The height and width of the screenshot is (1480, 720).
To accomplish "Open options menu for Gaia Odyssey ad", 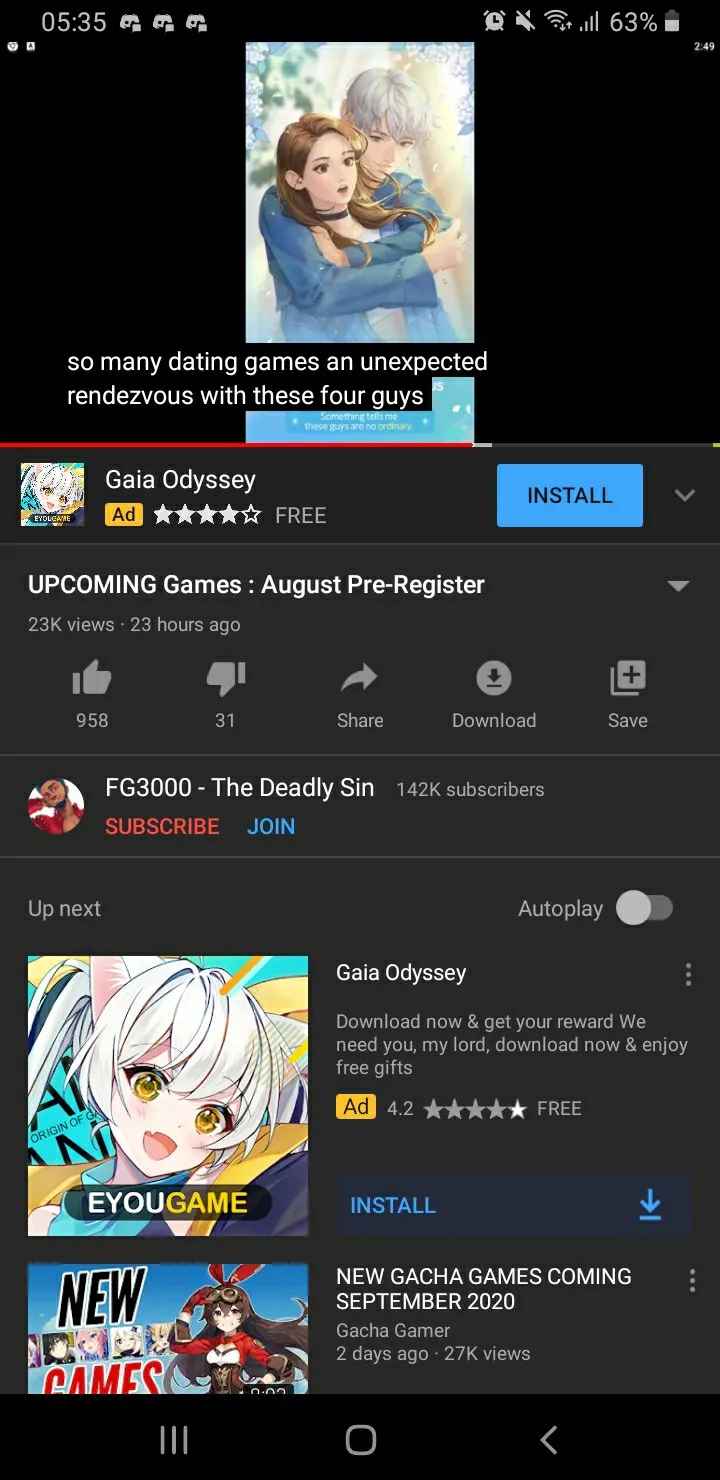I will 688,974.
